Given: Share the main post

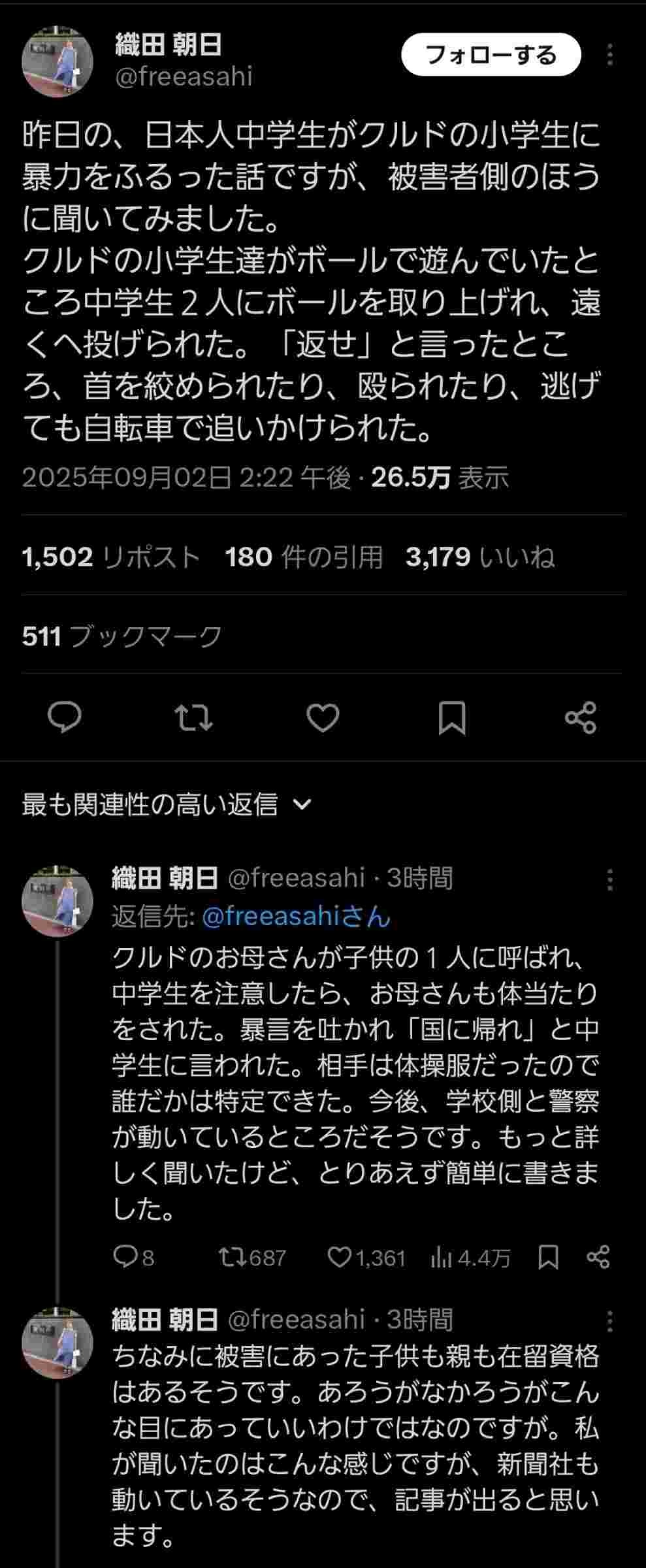Looking at the screenshot, I should [x=581, y=717].
